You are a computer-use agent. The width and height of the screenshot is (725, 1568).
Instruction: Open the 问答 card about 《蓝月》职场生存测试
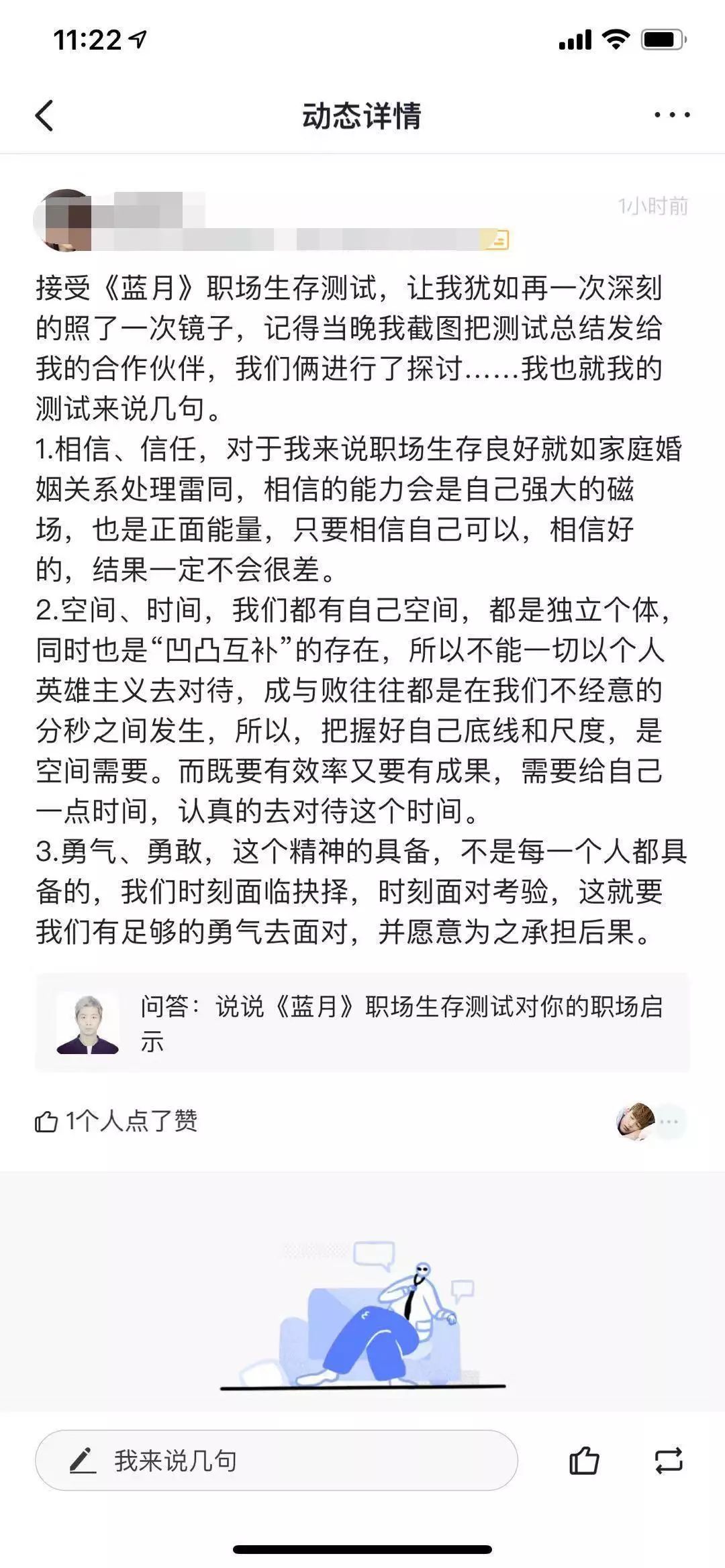362,1023
